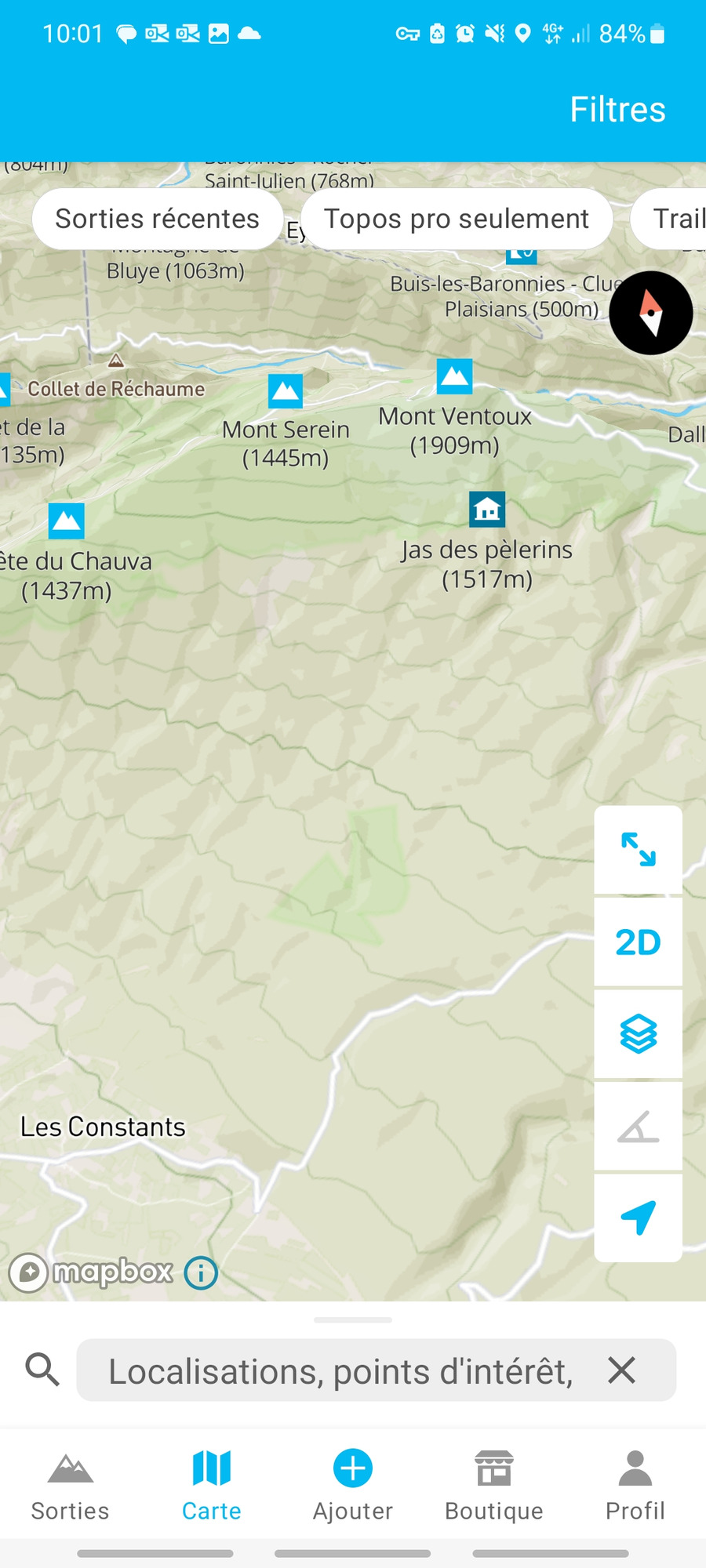Open the Tête du Chauva marker
Image resolution: width=706 pixels, height=1568 pixels.
tap(66, 521)
